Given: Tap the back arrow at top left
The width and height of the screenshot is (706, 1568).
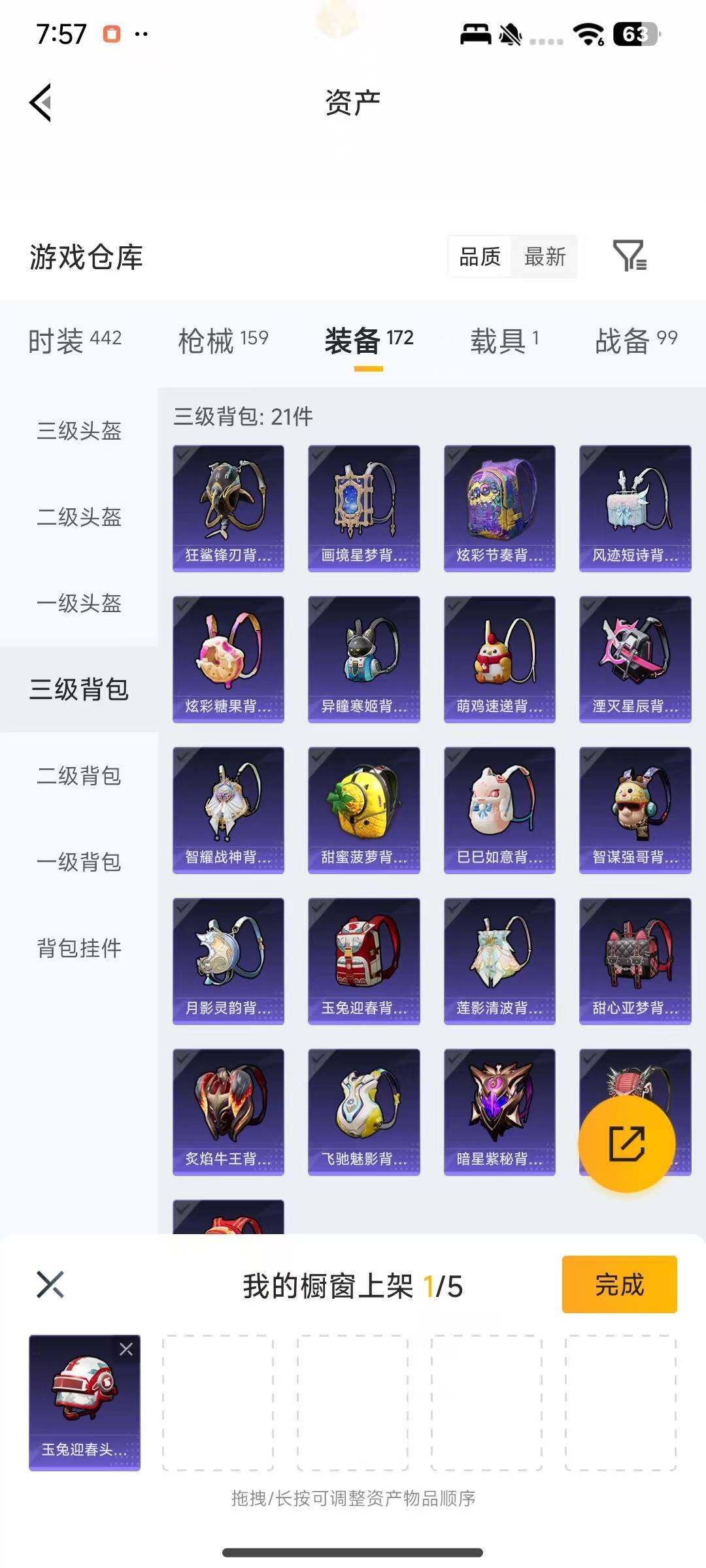Looking at the screenshot, I should [39, 102].
